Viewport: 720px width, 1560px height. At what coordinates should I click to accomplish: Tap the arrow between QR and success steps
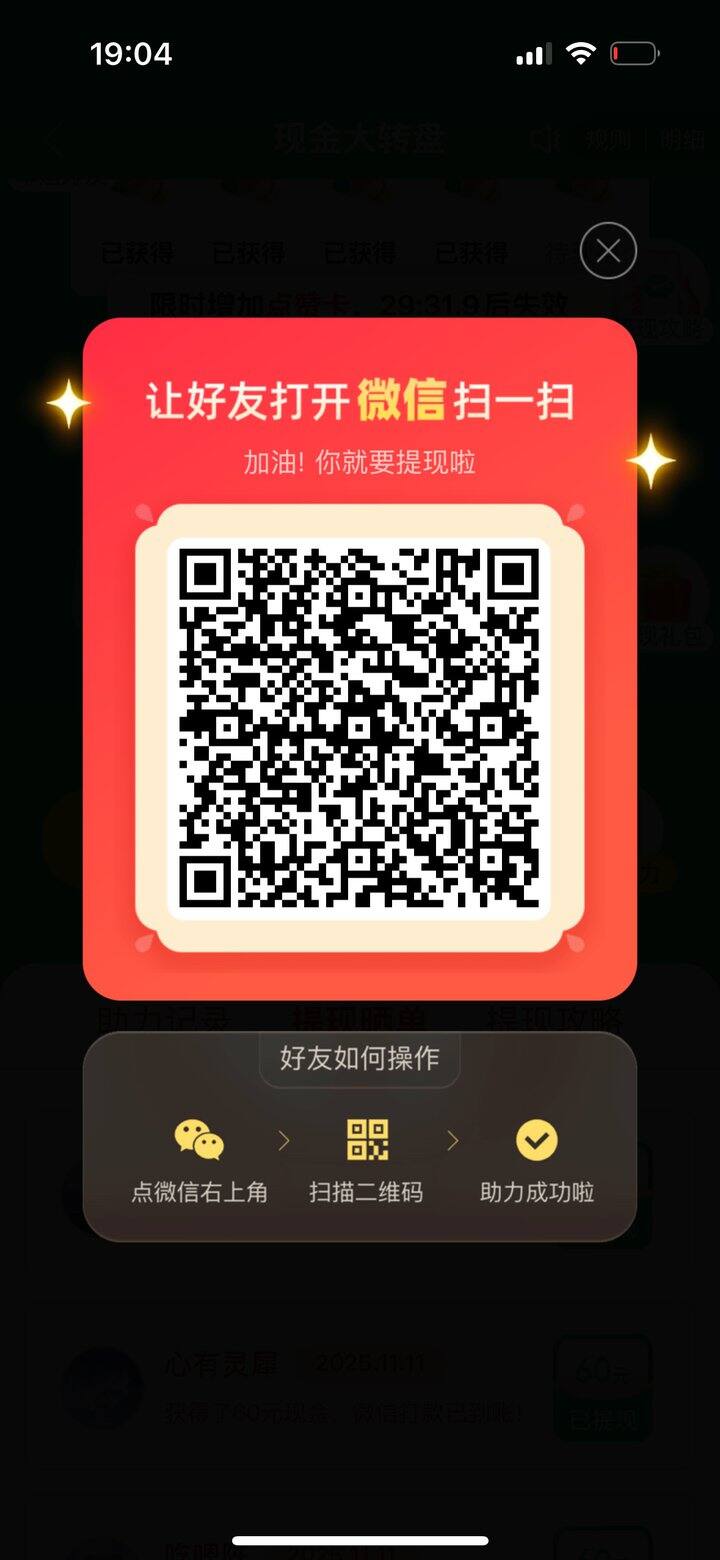click(x=452, y=1139)
